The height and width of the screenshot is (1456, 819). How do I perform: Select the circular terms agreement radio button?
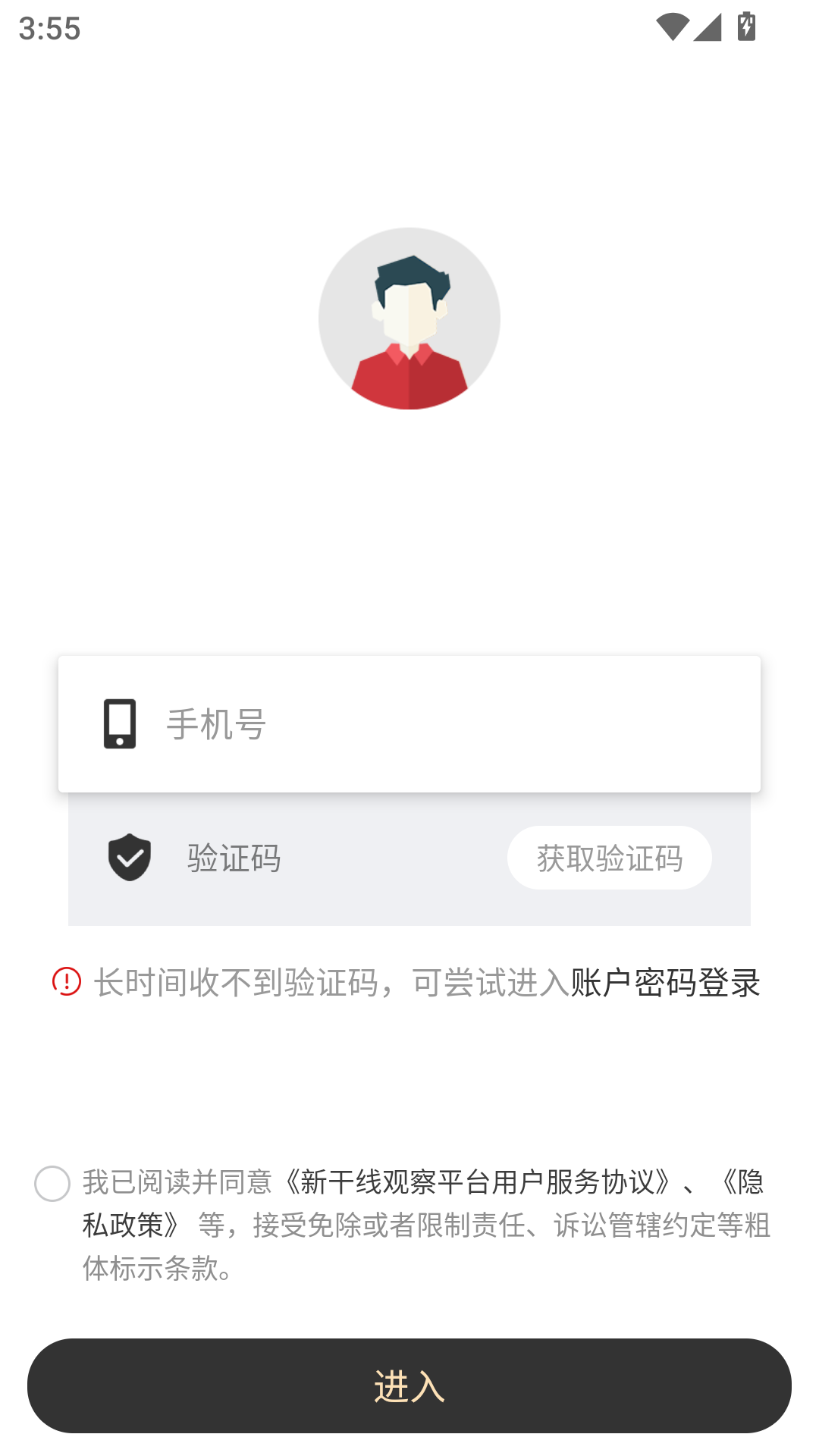[52, 1182]
